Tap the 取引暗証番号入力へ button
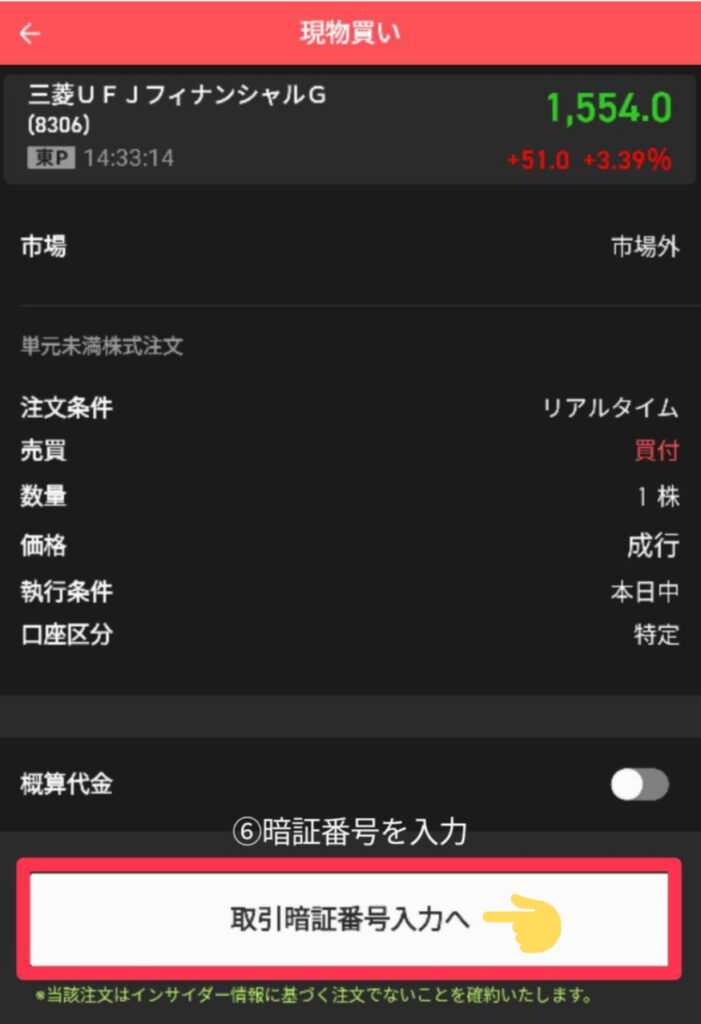The image size is (701, 1024). [x=349, y=920]
